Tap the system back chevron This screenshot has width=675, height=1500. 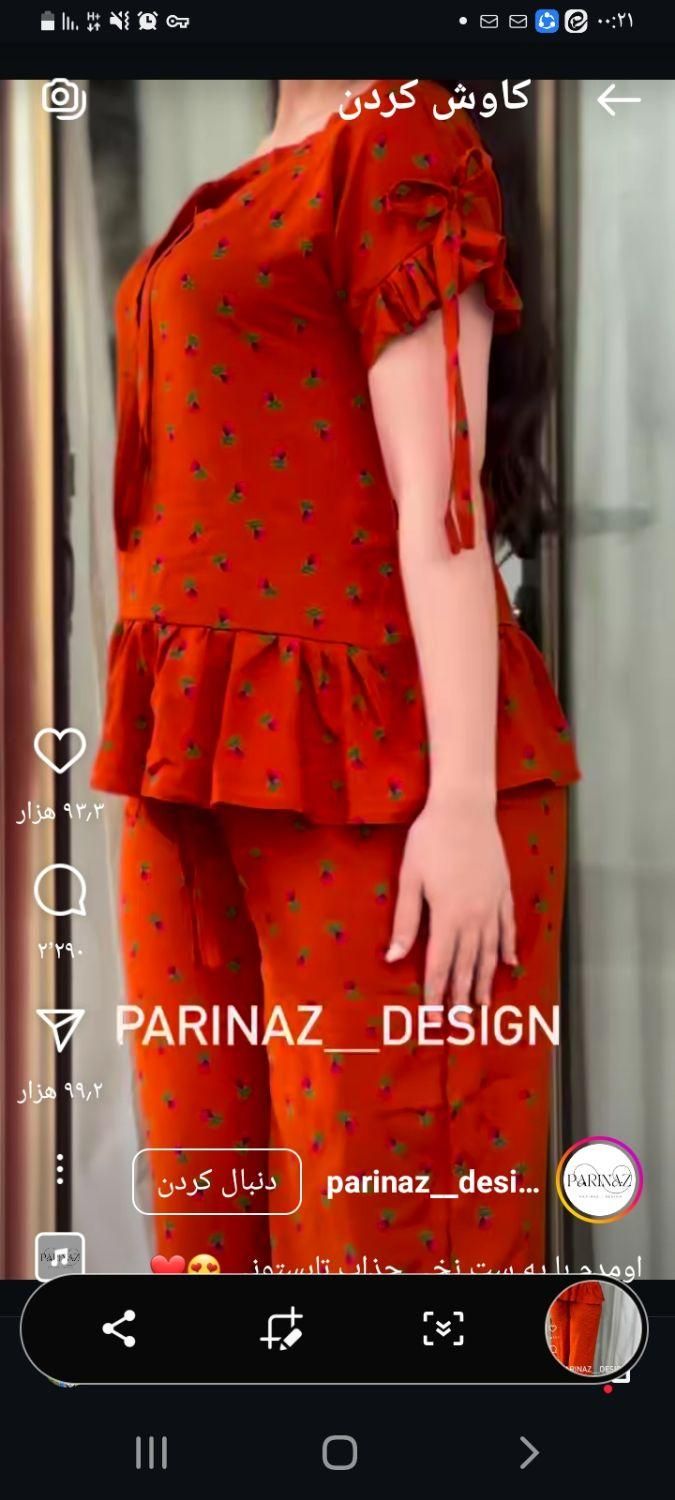529,1452
